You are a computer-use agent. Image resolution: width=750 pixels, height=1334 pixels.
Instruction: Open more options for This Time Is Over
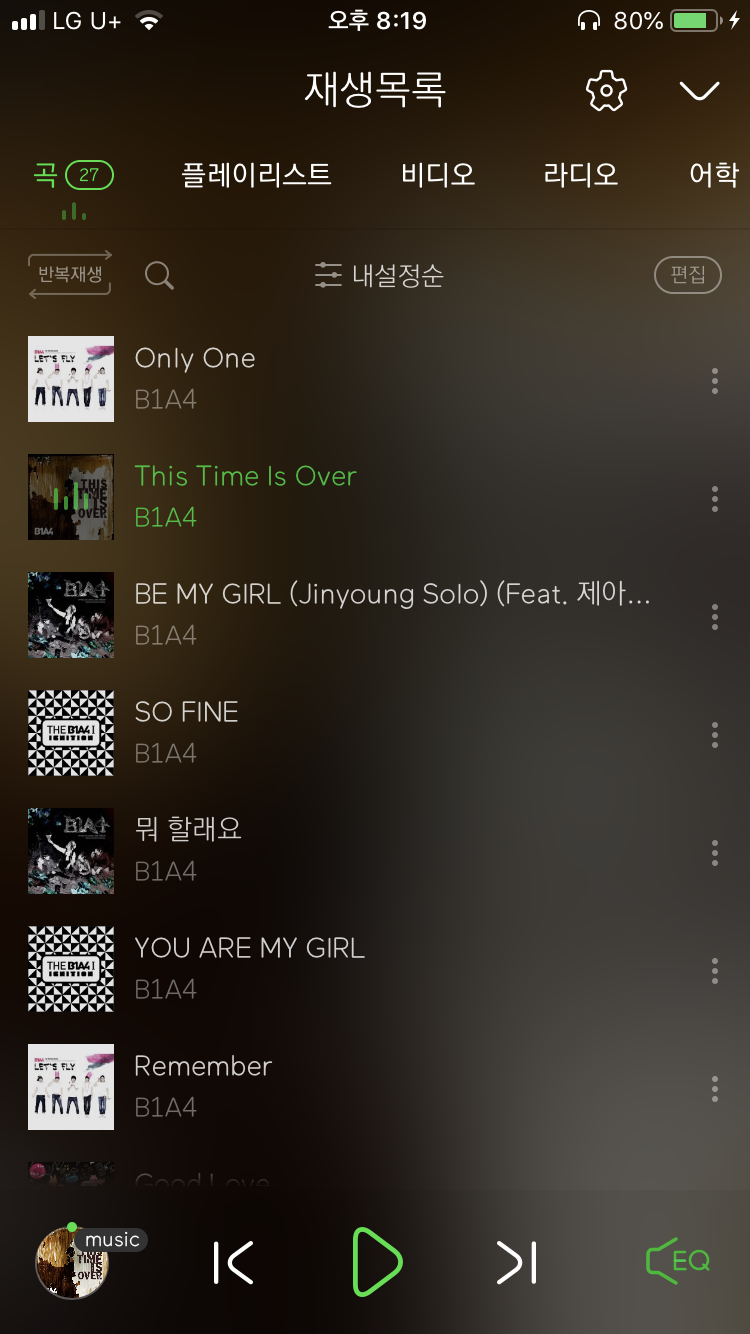[714, 498]
